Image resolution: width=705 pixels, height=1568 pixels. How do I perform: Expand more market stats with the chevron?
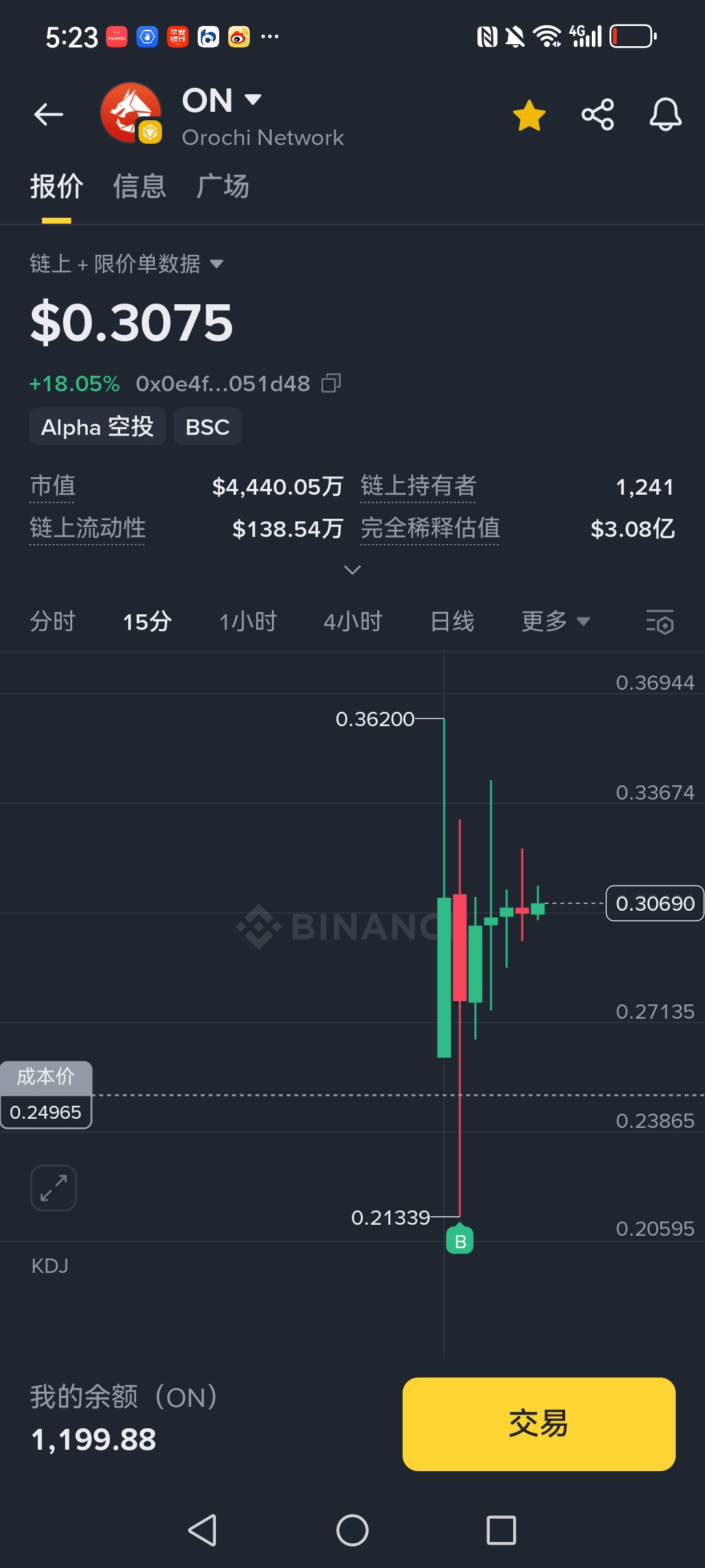tap(352, 570)
